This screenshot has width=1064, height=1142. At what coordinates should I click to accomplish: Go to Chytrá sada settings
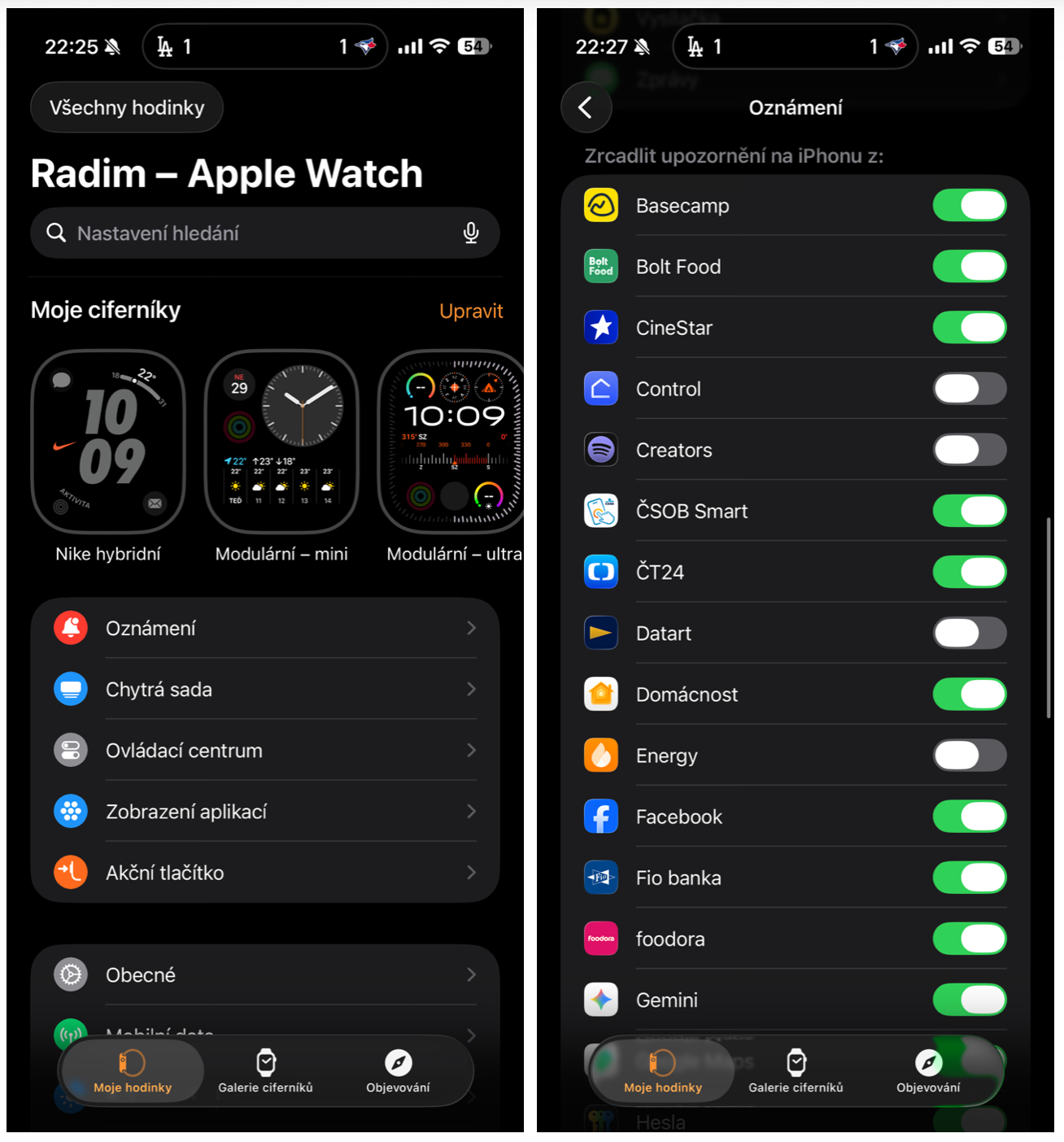[x=265, y=689]
